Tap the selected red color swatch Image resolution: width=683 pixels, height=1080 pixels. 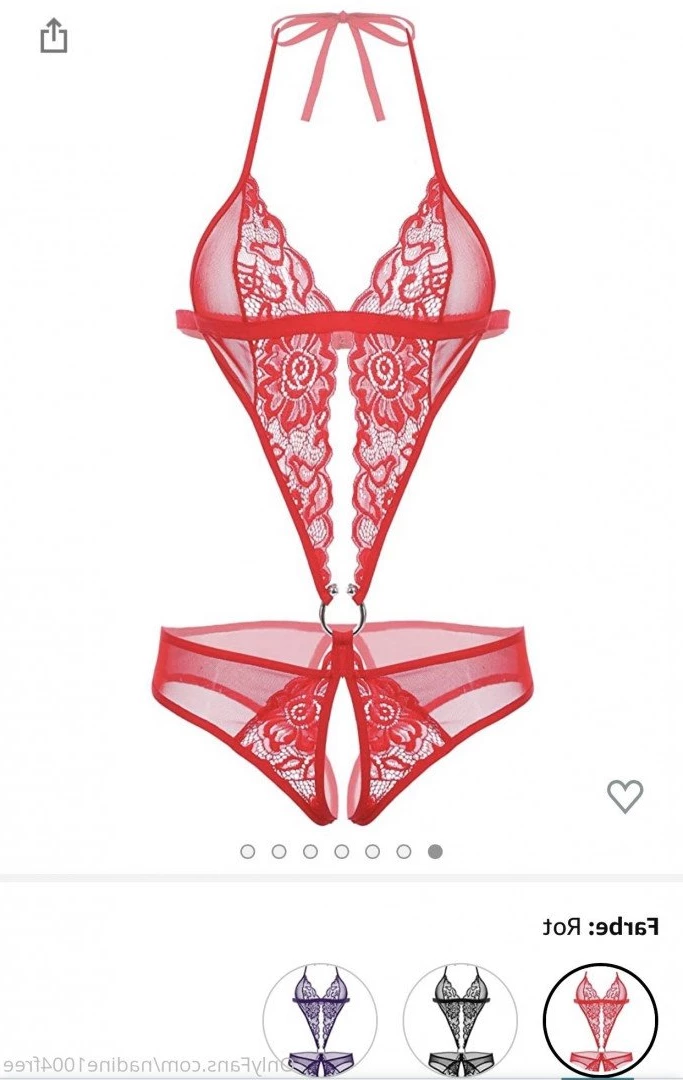tap(600, 1020)
